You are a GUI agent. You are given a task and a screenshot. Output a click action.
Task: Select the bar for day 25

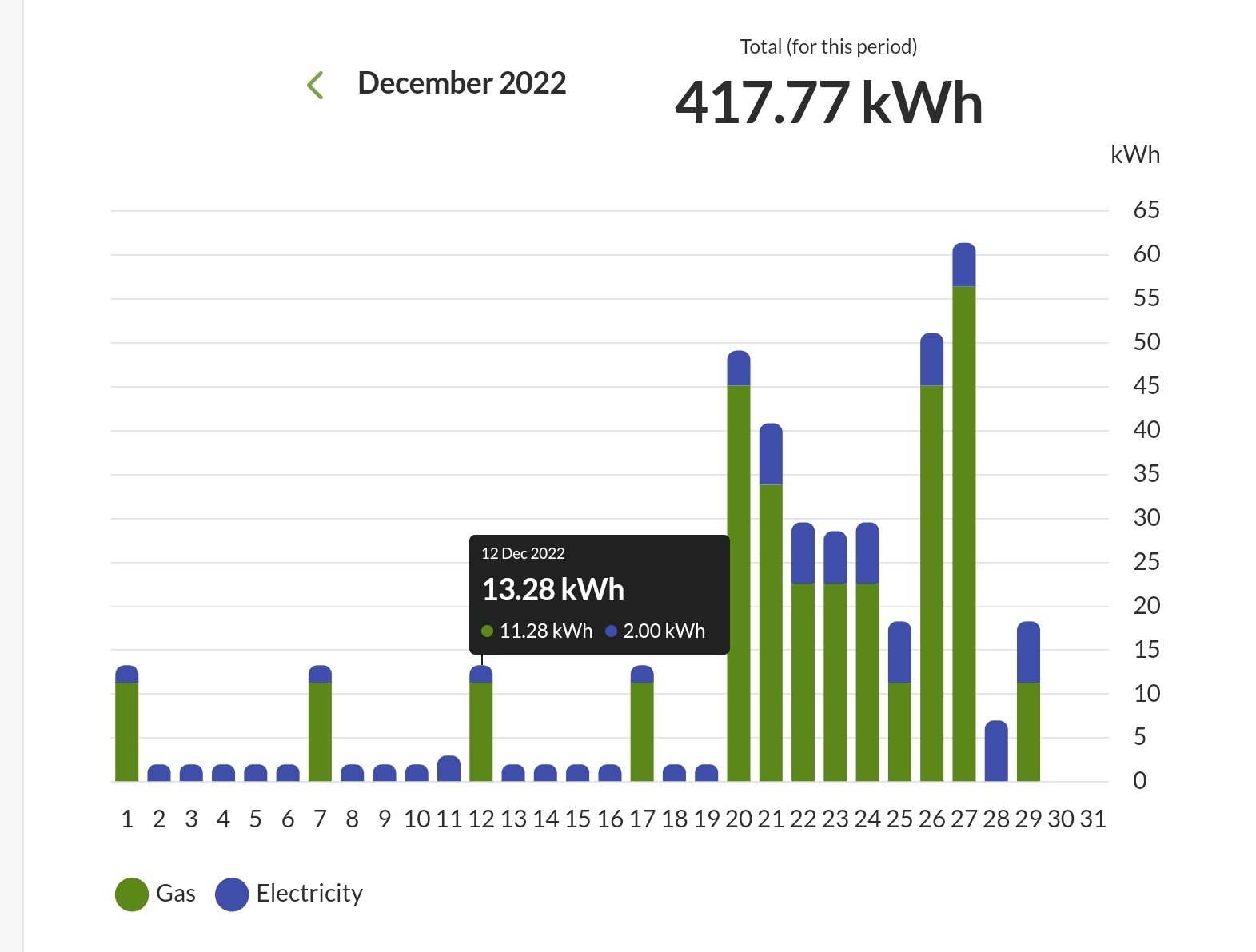point(900,701)
